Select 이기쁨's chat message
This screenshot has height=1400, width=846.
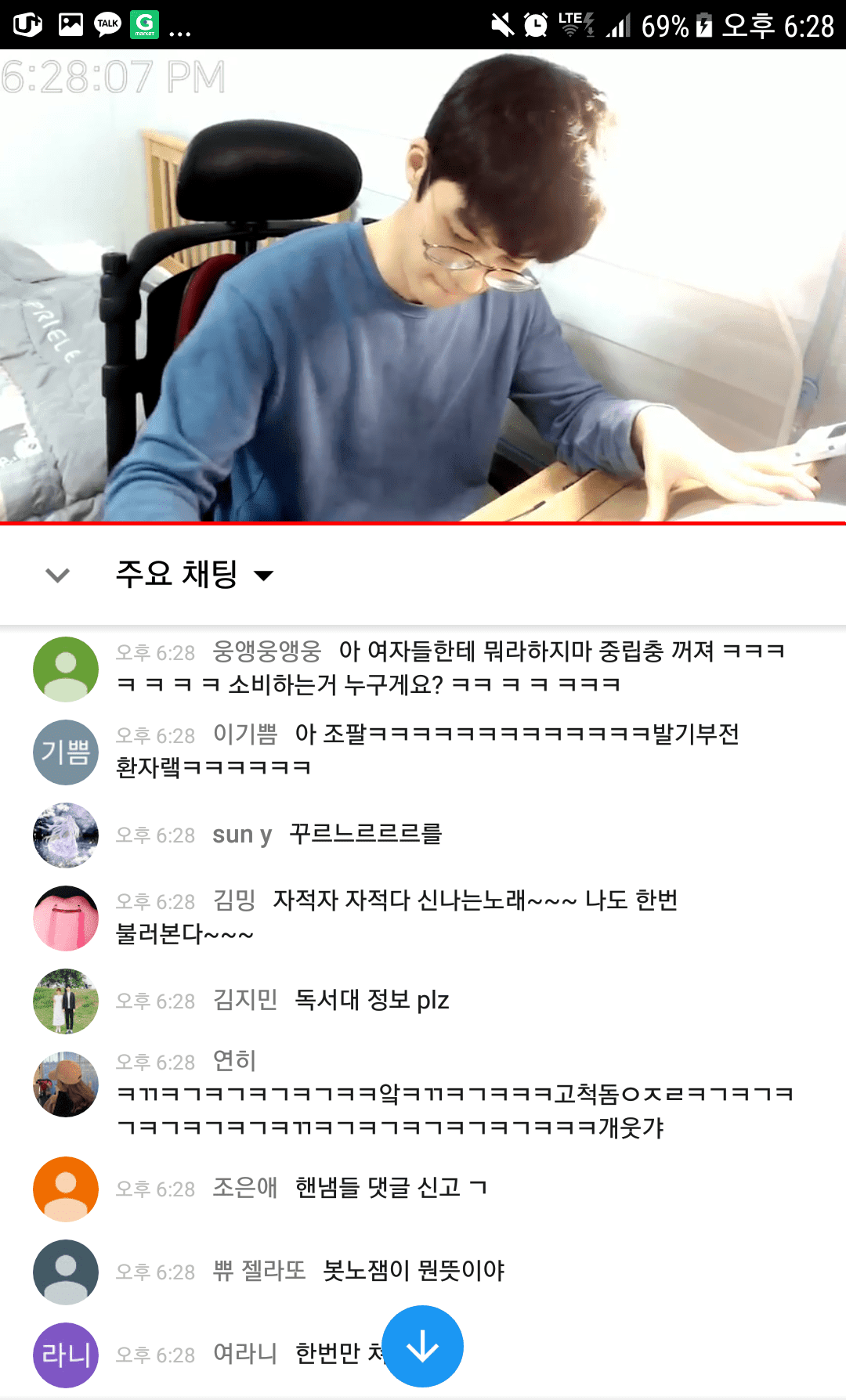[x=427, y=751]
